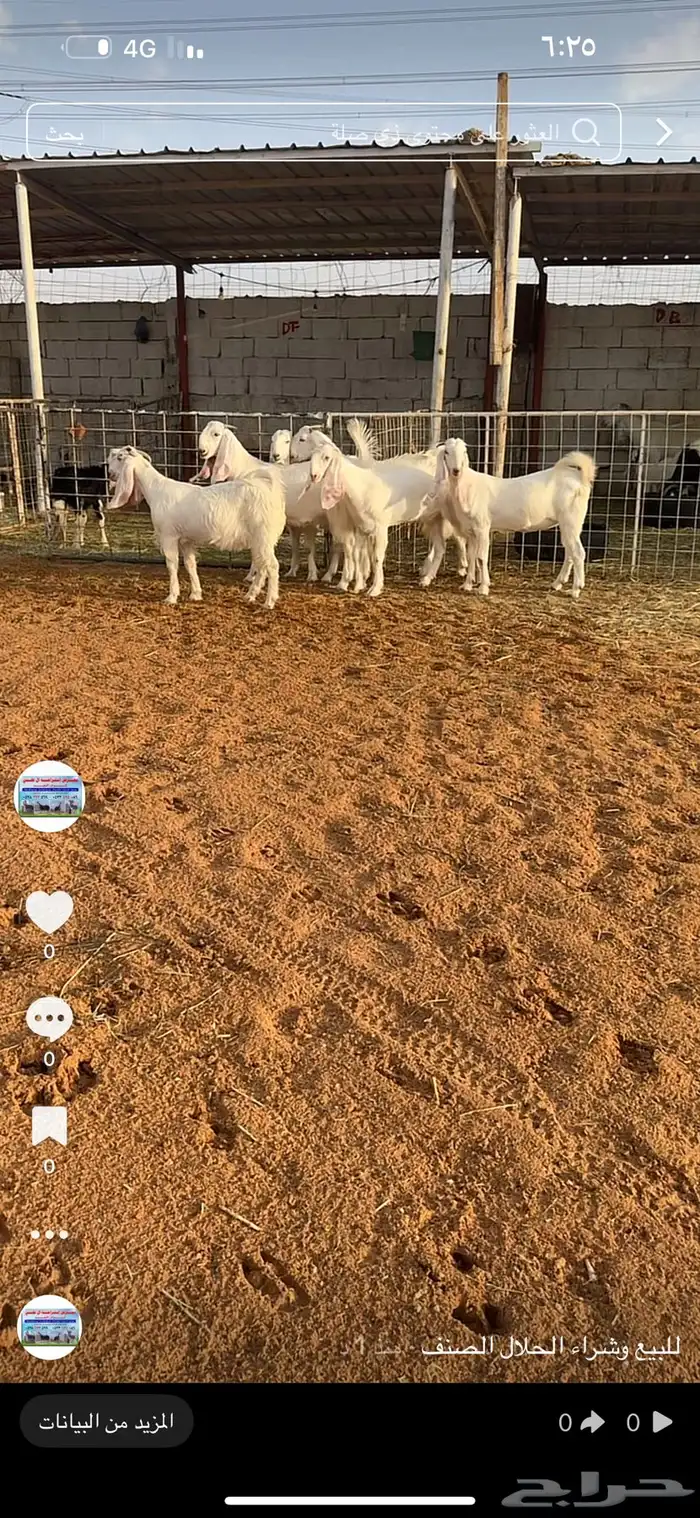700x1518 pixels.
Task: Like this video with the heart
Action: click(x=49, y=911)
